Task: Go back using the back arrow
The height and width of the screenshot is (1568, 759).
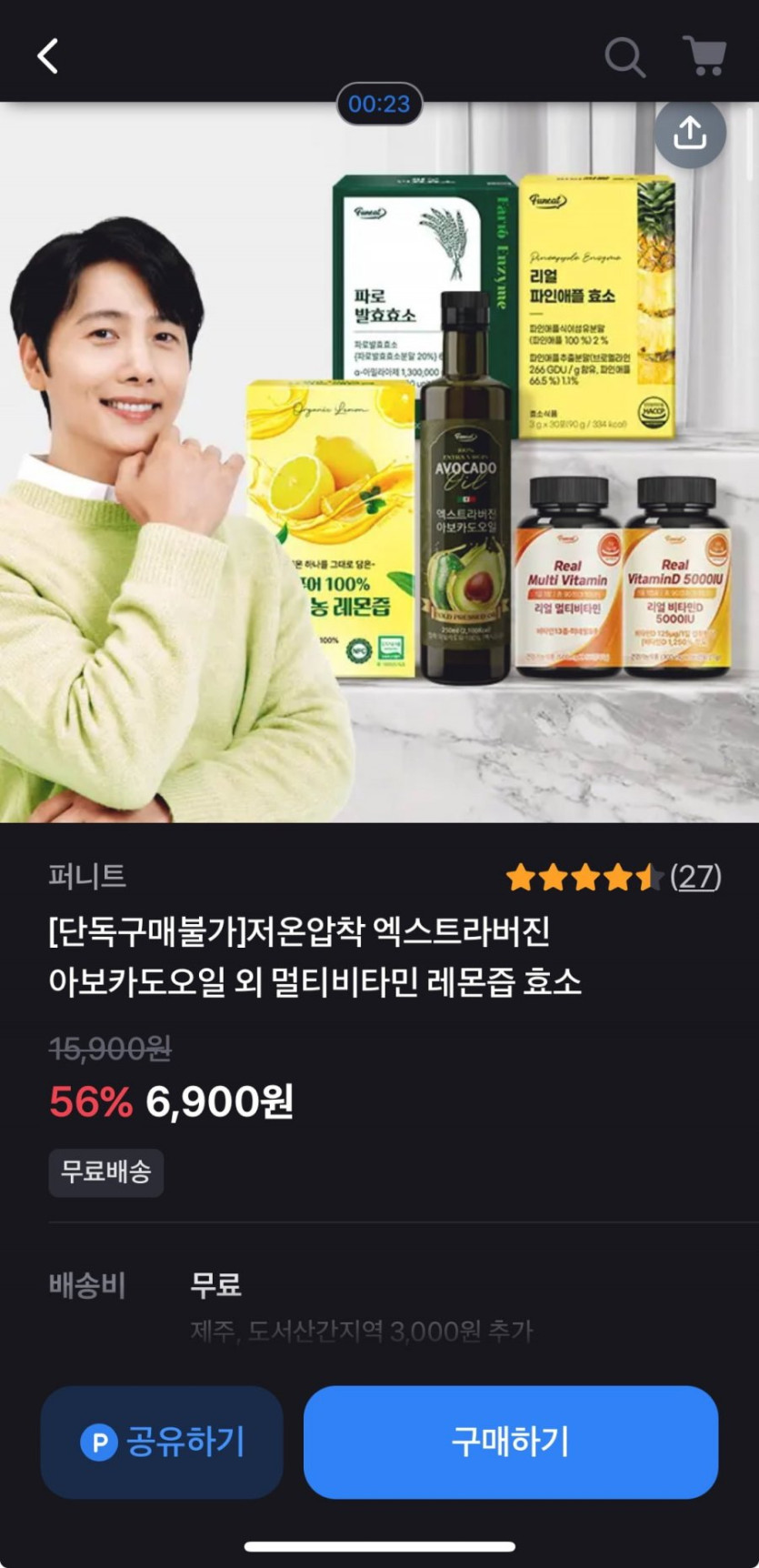Action: tap(48, 56)
